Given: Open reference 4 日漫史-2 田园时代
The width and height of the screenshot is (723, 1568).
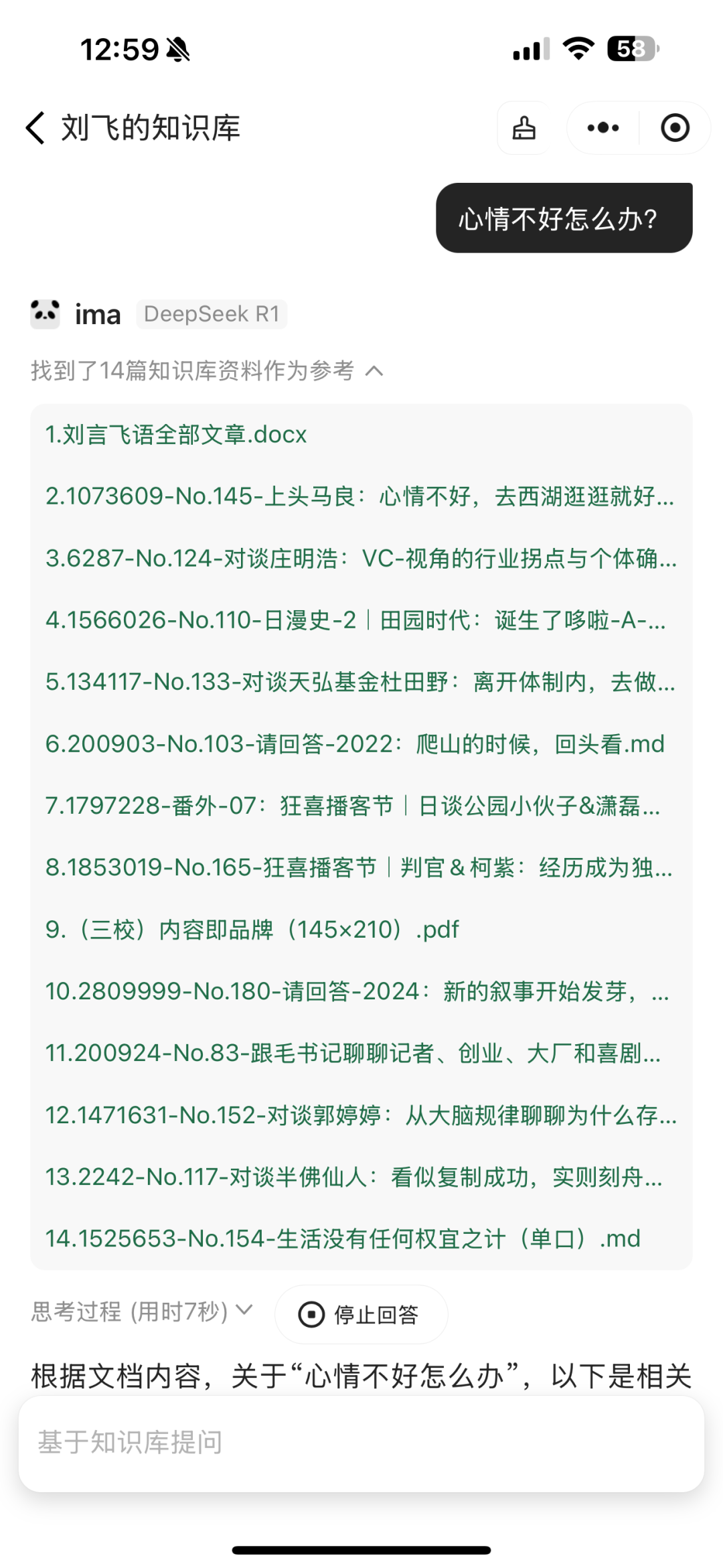Looking at the screenshot, I should (355, 620).
